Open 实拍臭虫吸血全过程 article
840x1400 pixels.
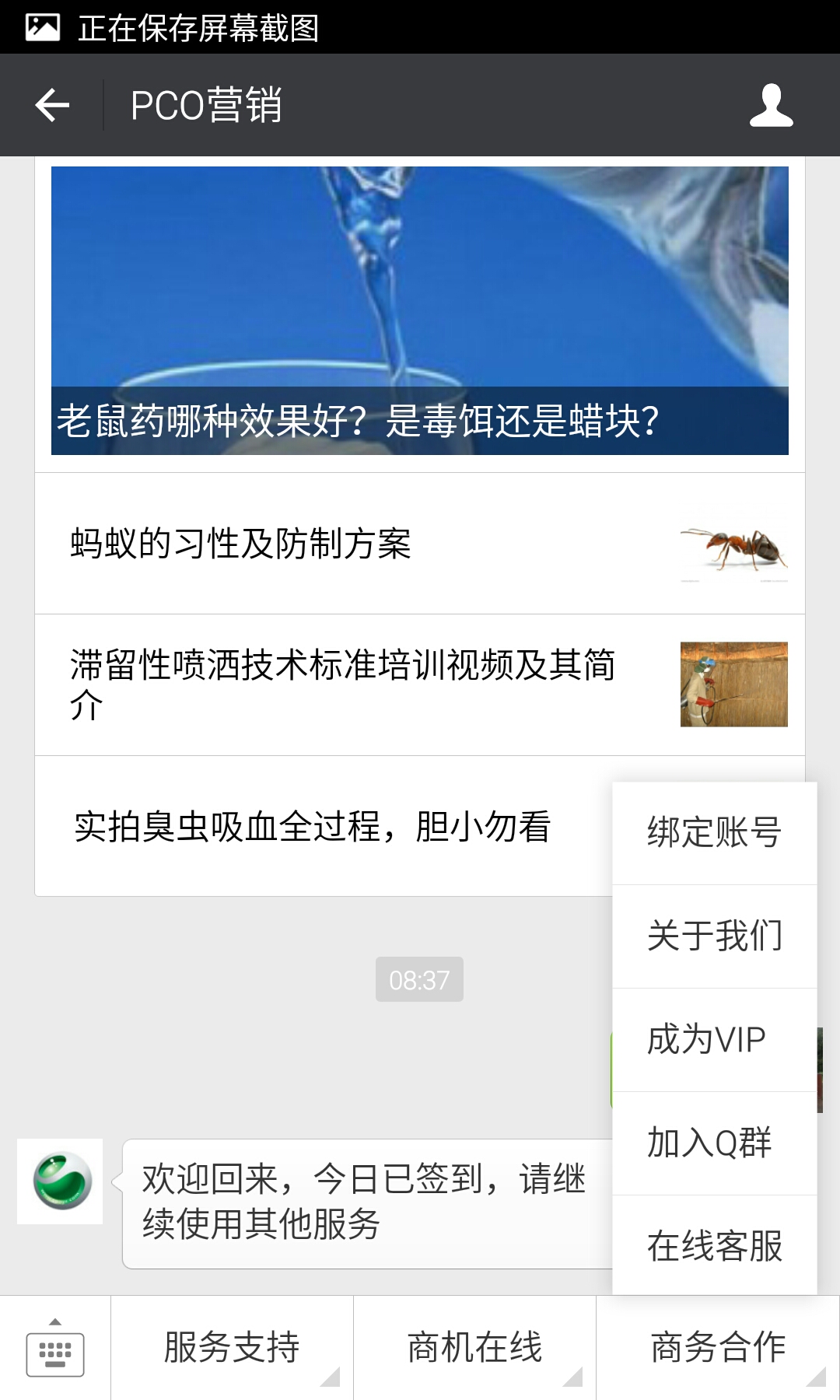coord(311,826)
